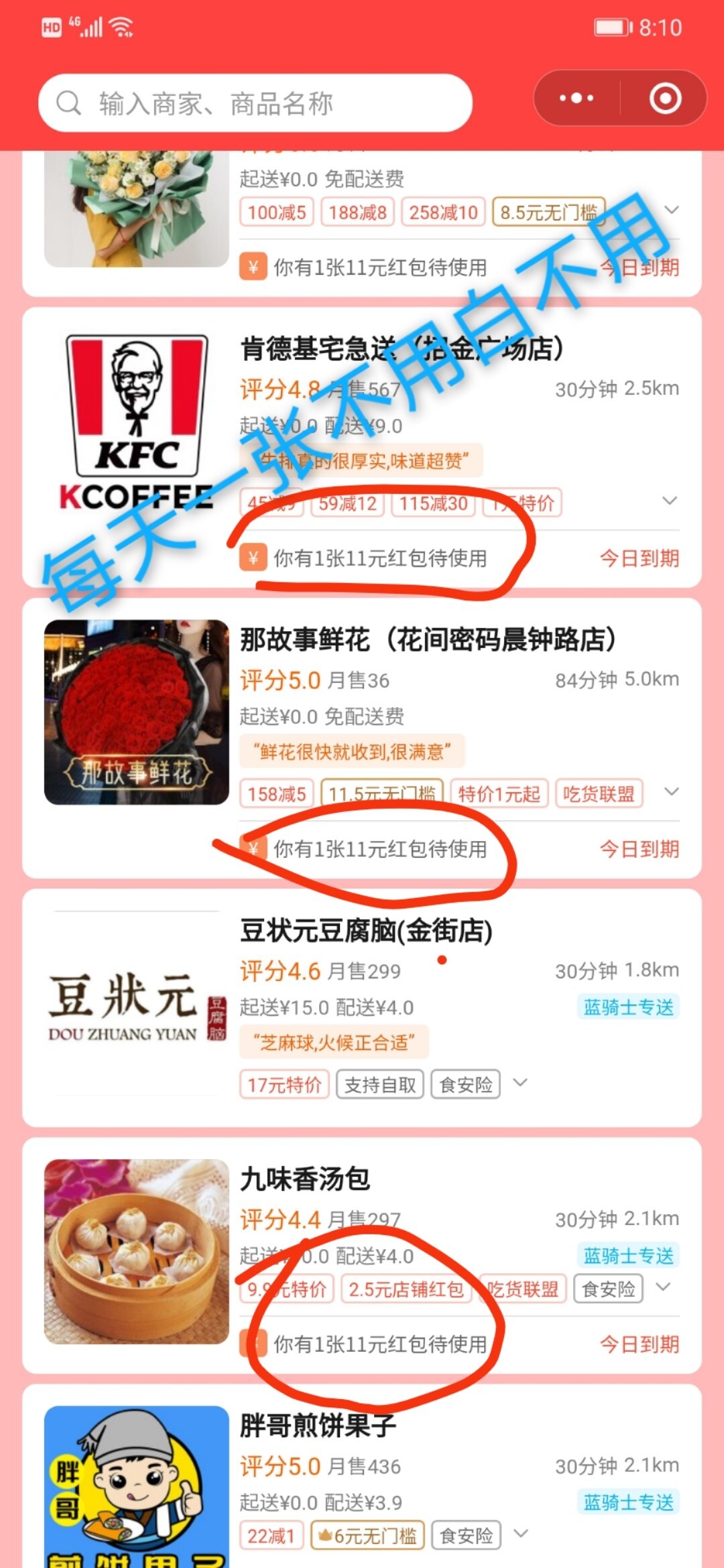Tap the search box for merchants and products
This screenshot has width=724, height=1568.
255,104
